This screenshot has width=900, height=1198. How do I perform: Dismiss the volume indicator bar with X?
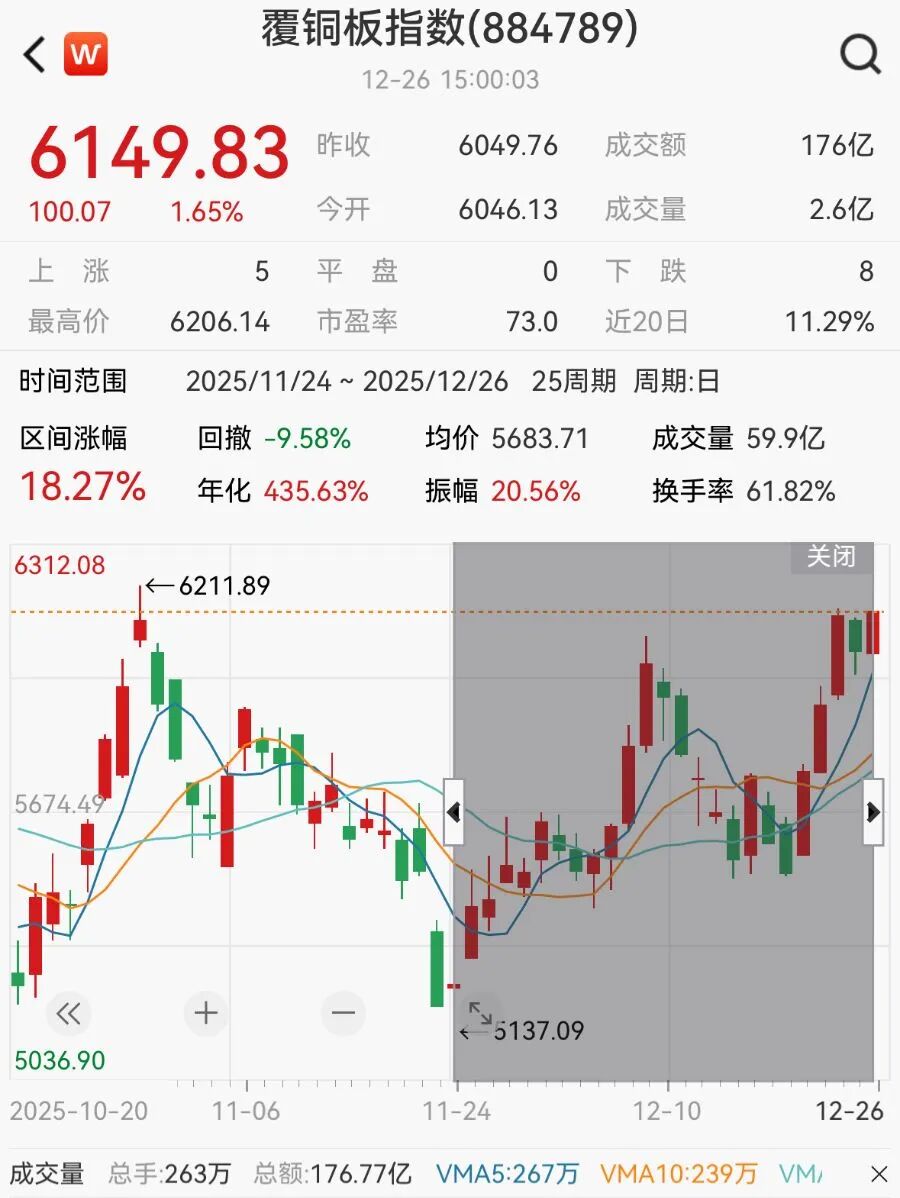(x=878, y=1174)
